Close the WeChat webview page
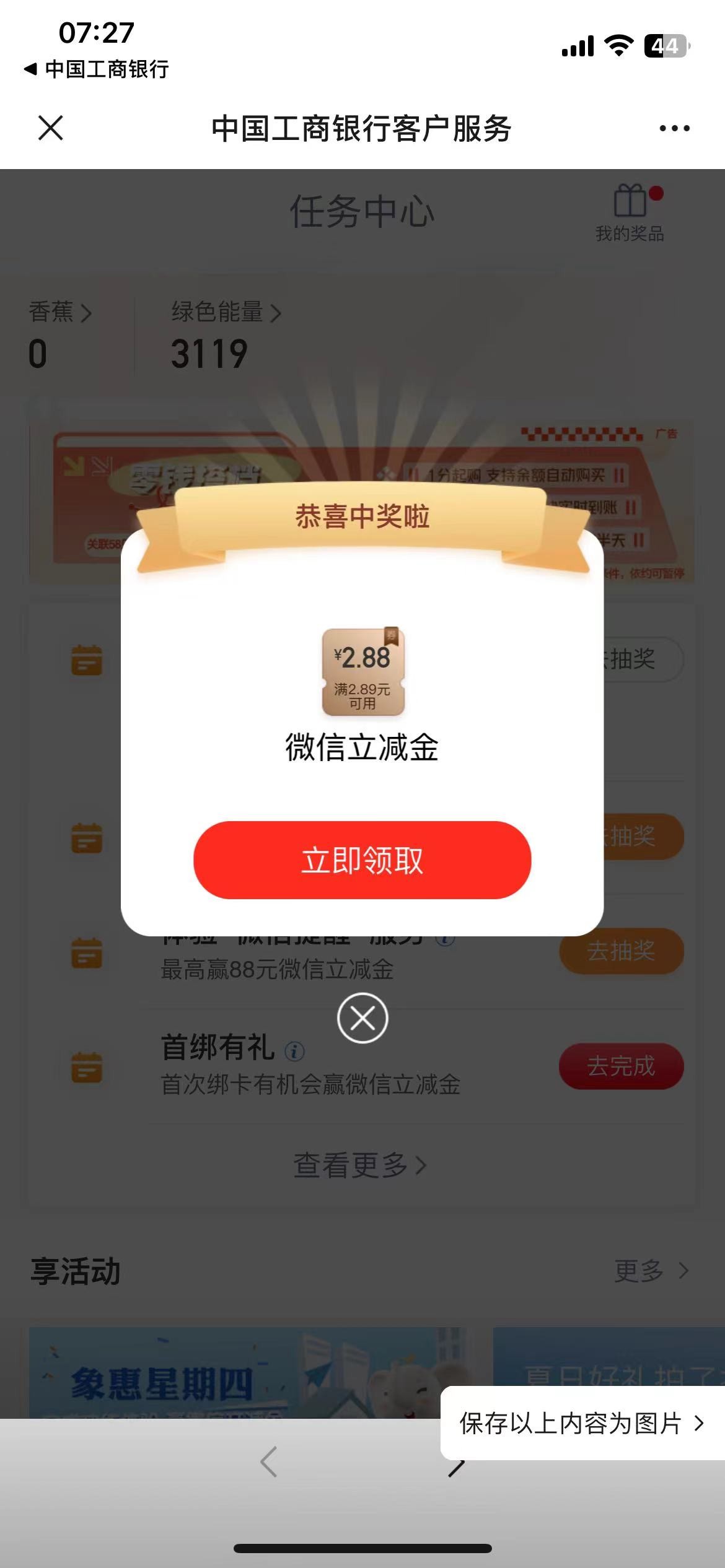 [x=50, y=128]
